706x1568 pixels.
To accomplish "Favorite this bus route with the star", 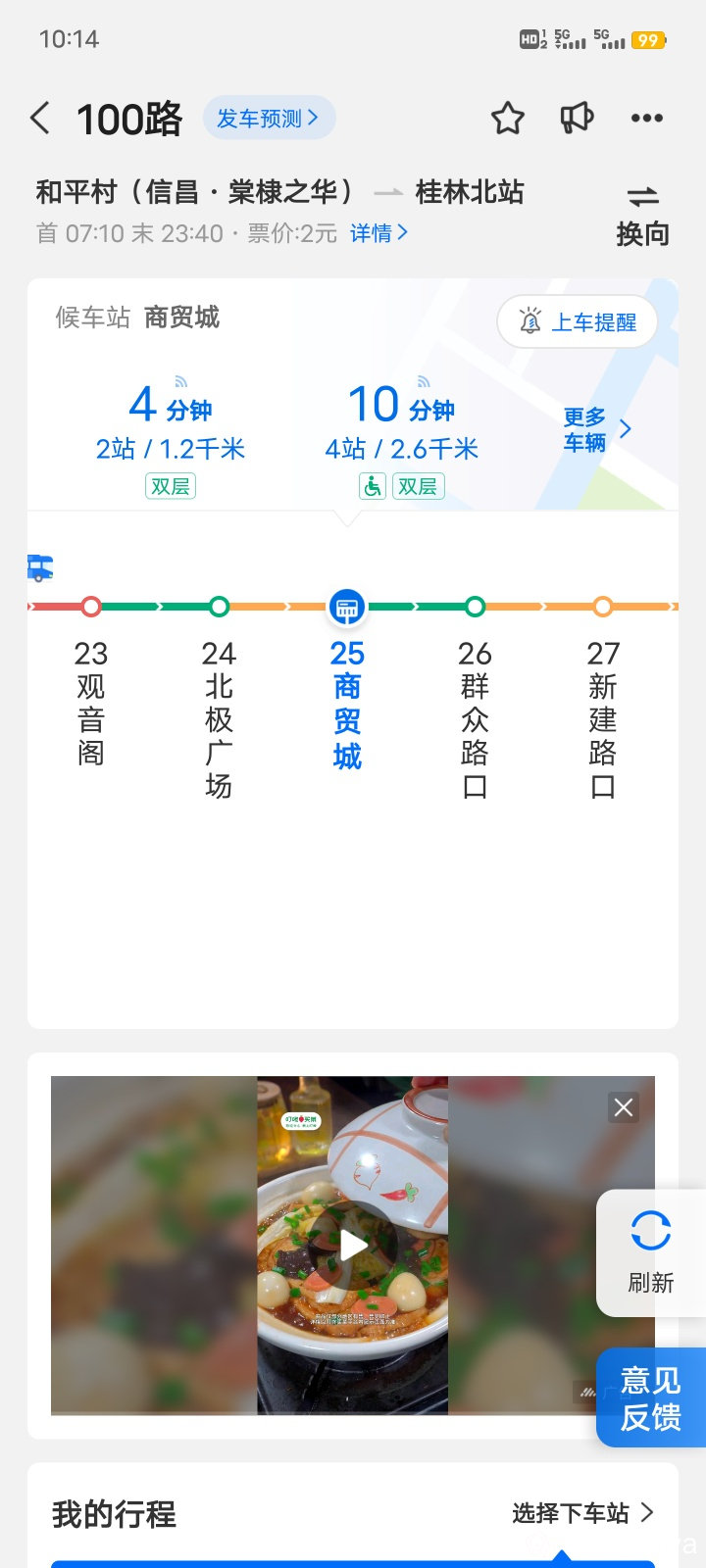I will [x=507, y=119].
